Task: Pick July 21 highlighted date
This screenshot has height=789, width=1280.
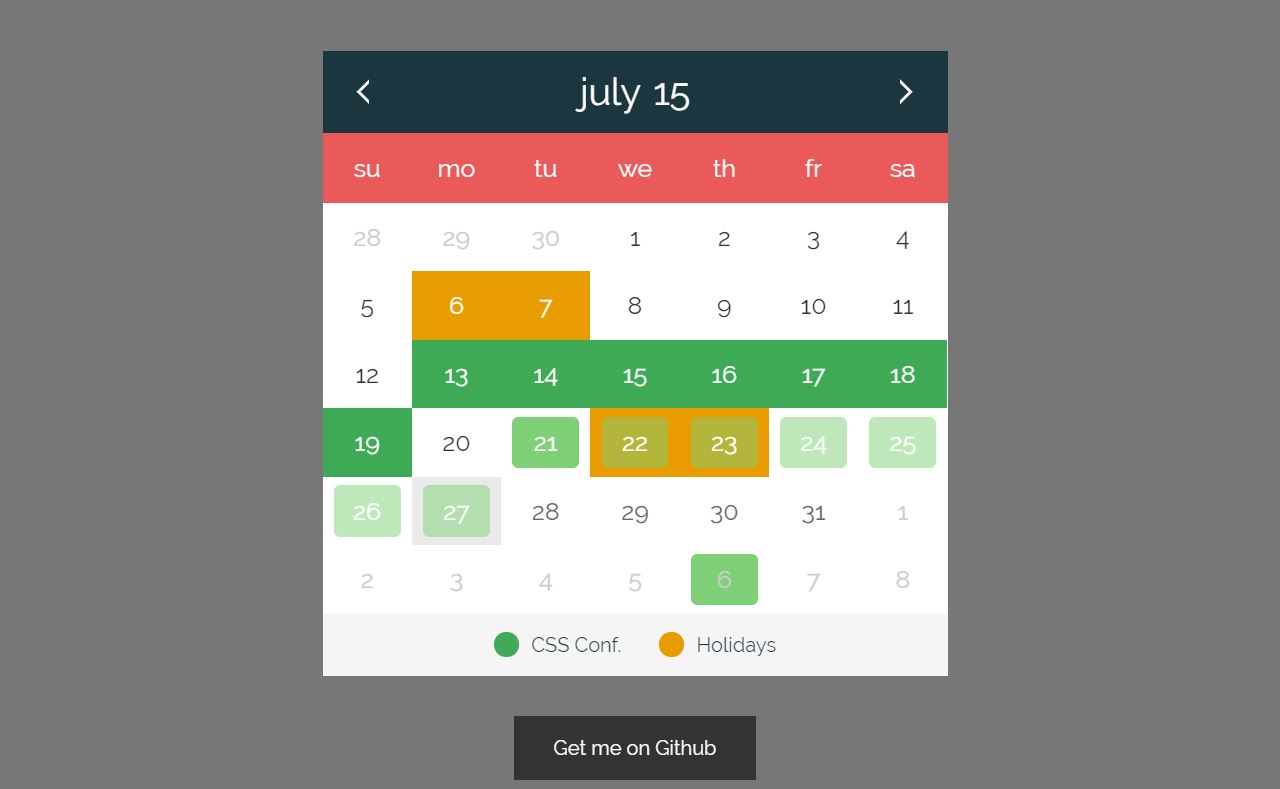Action: click(545, 443)
